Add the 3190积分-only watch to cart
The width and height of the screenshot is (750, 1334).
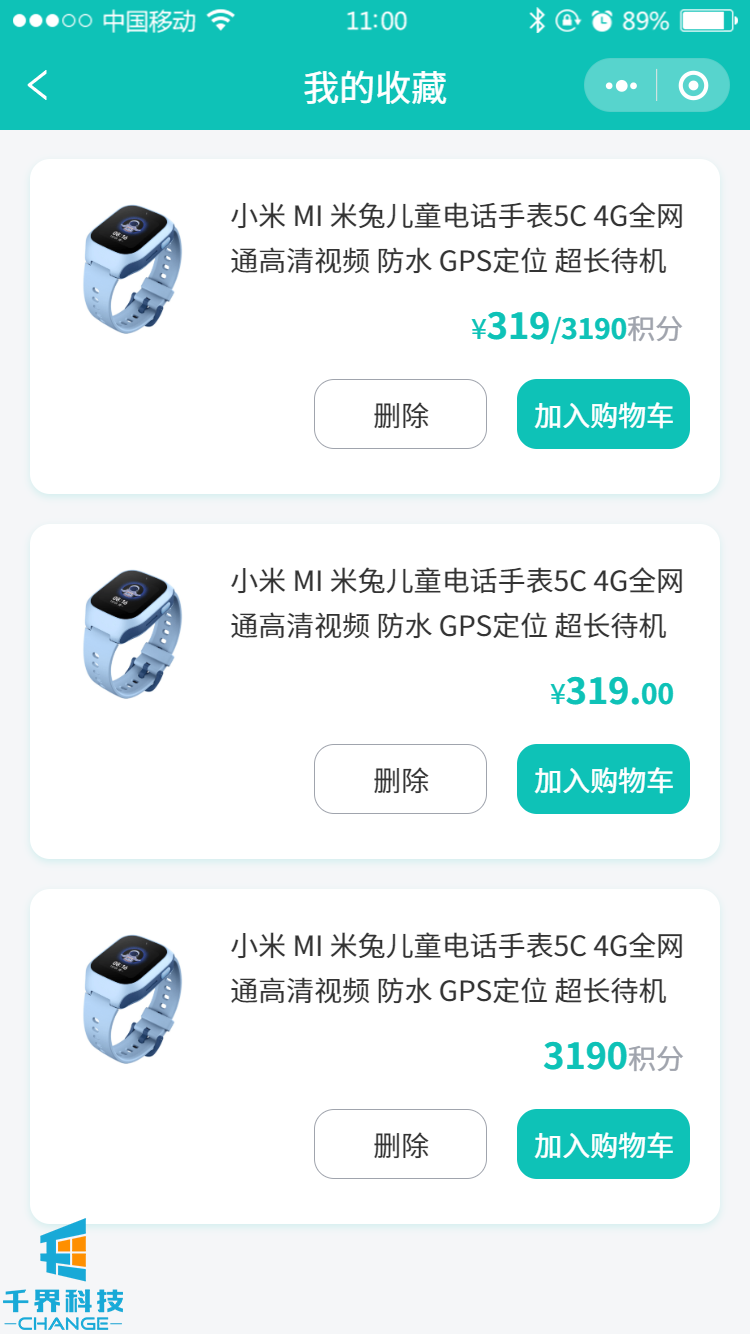pos(603,1144)
